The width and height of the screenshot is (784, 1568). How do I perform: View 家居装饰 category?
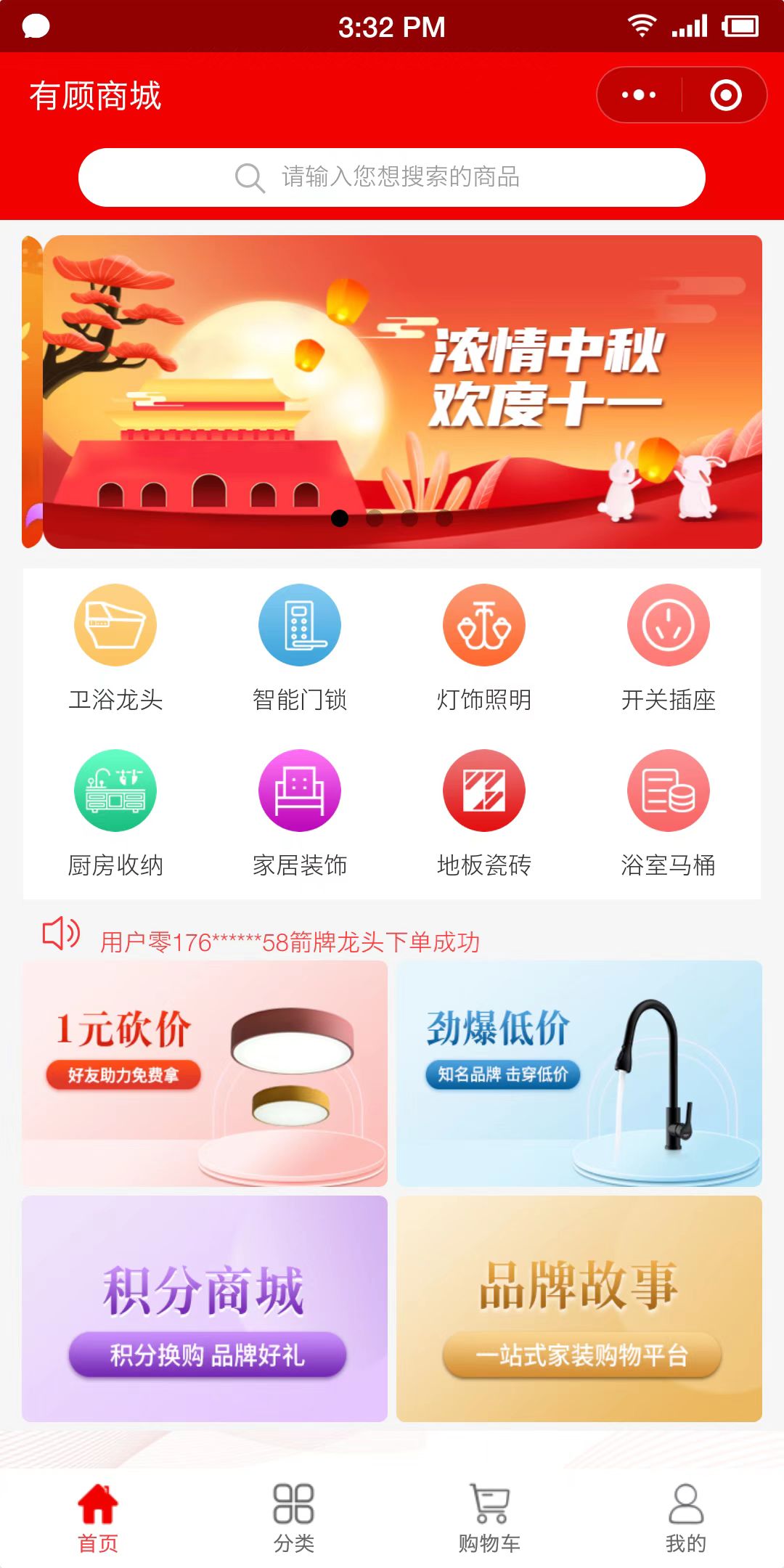coord(300,813)
